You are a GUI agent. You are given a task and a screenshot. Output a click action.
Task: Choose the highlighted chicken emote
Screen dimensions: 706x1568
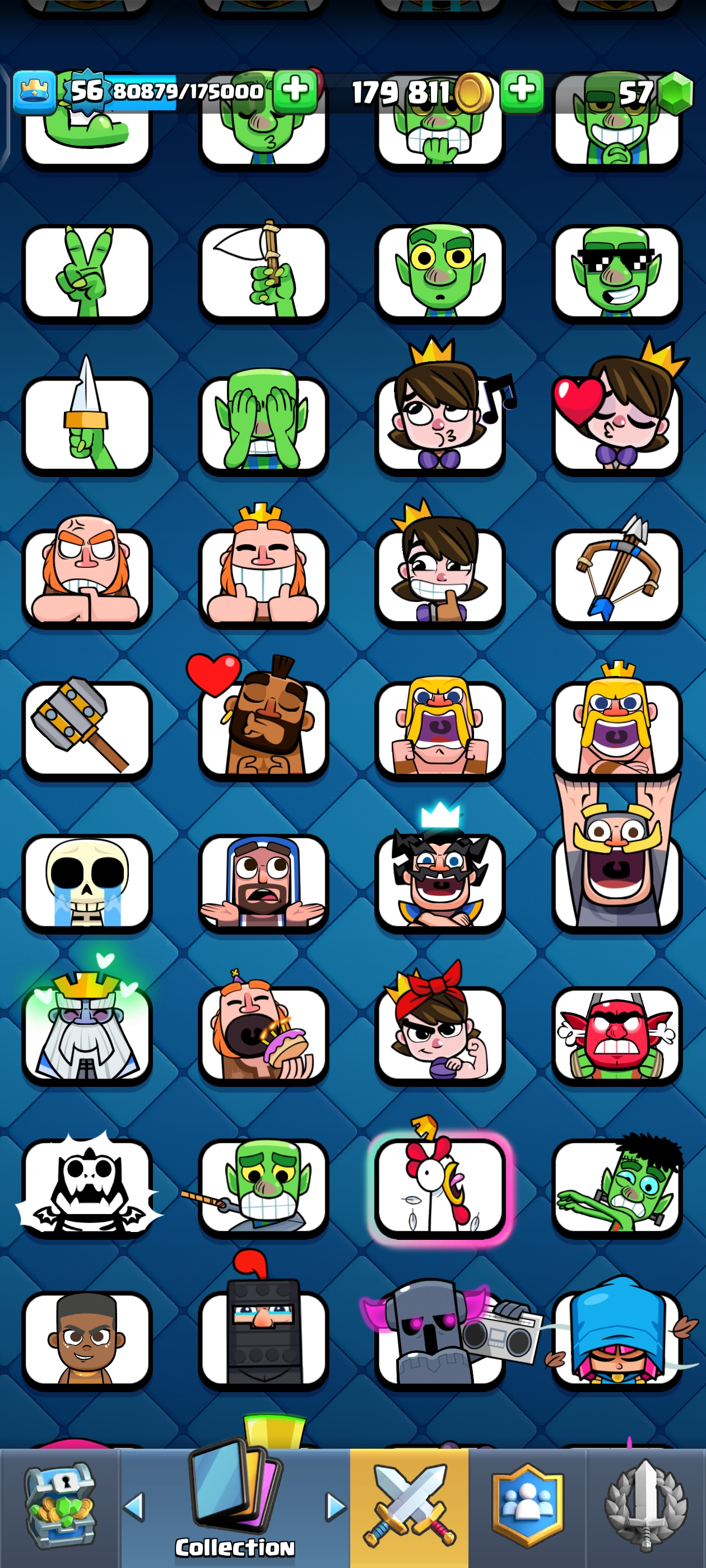pos(439,1187)
